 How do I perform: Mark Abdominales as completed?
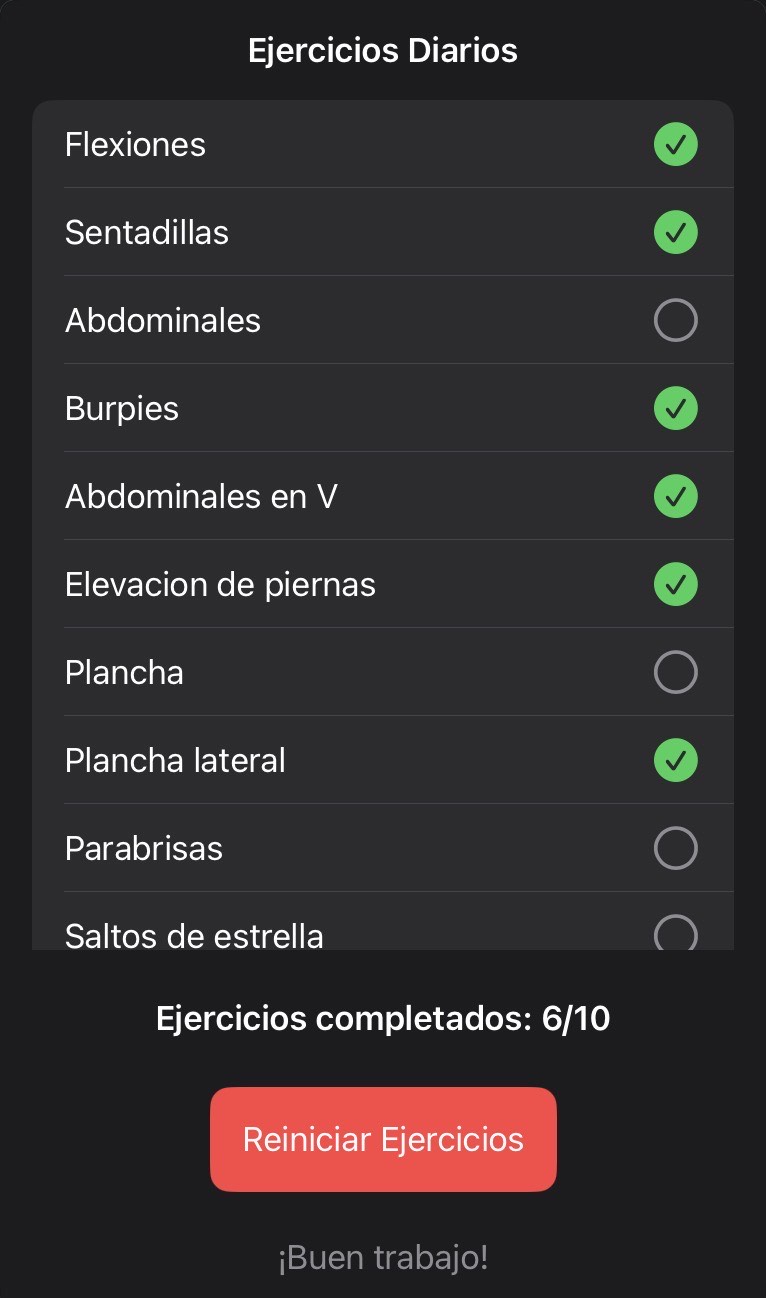tap(675, 321)
